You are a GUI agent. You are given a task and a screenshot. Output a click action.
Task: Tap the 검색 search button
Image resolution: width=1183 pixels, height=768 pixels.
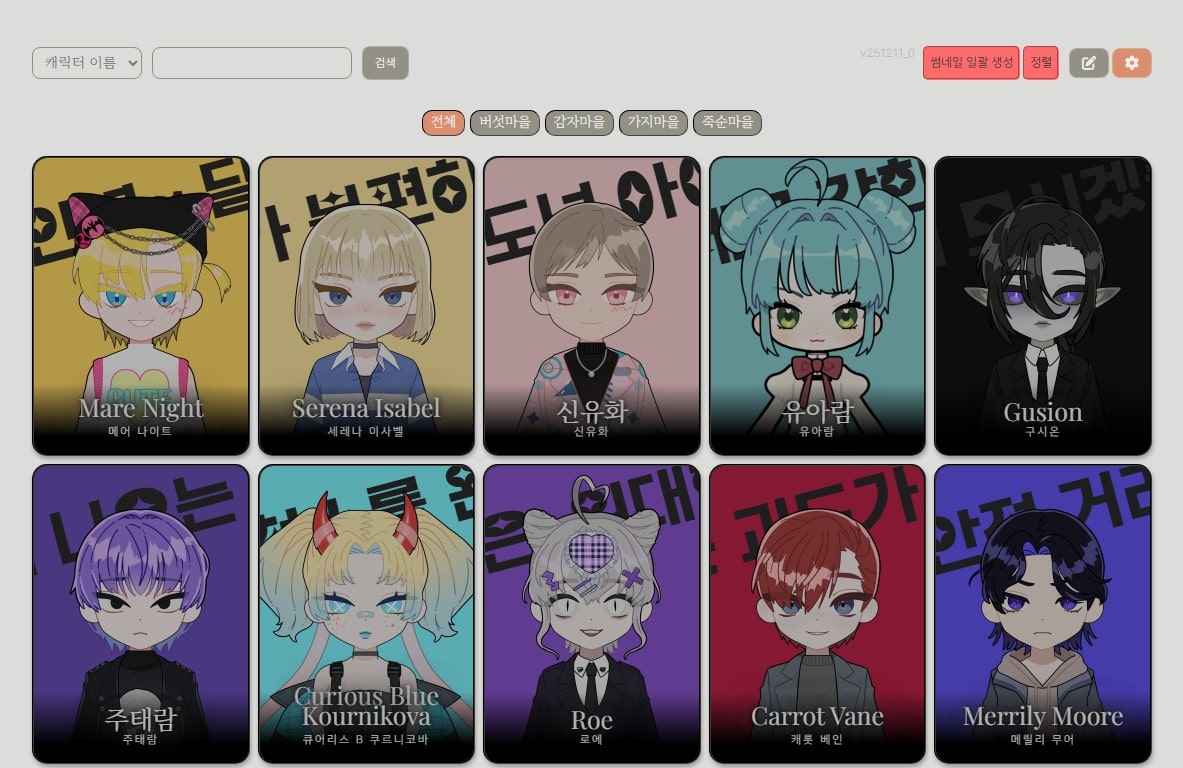(385, 63)
